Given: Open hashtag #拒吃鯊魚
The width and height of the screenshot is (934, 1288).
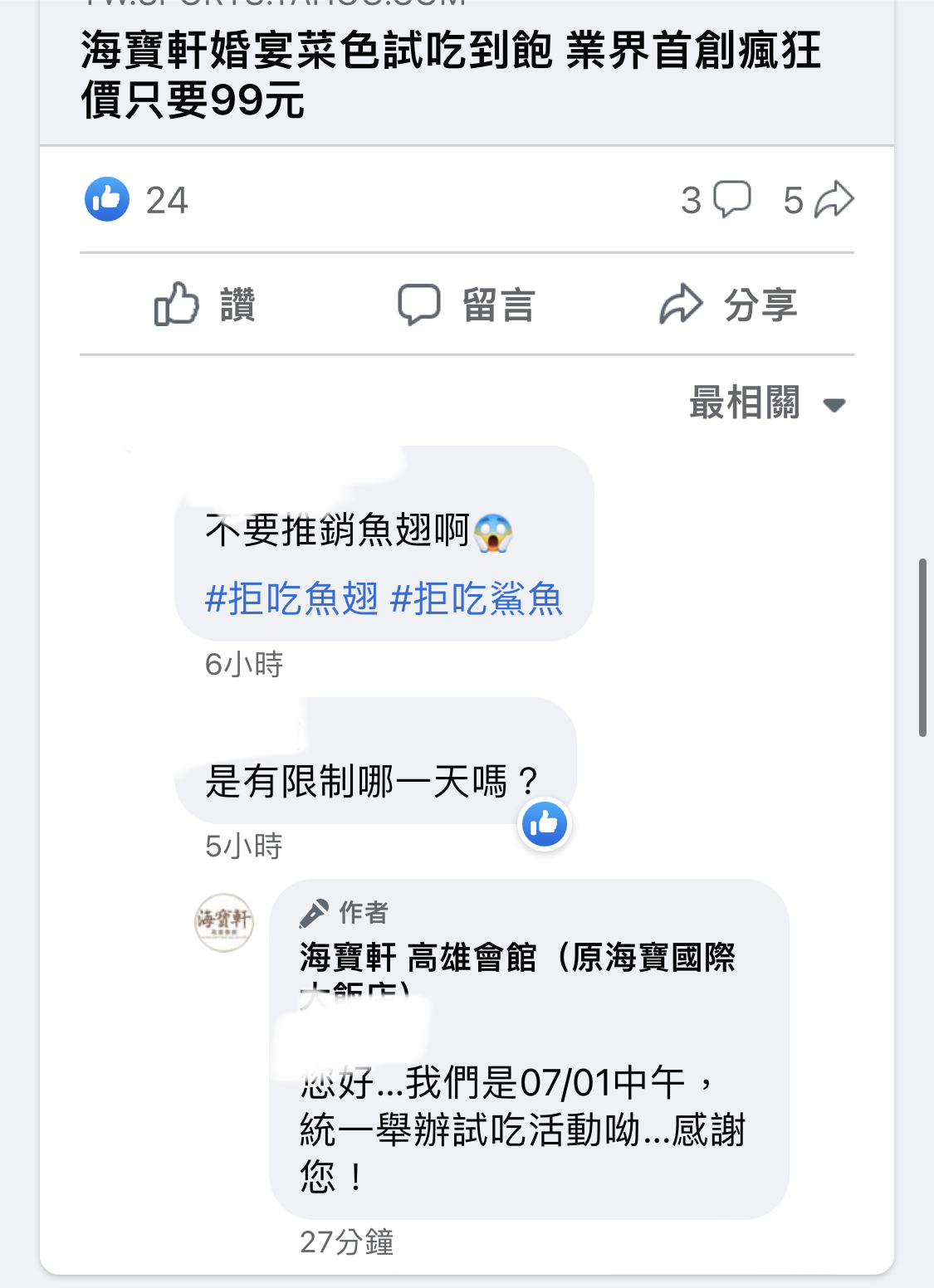Looking at the screenshot, I should [477, 598].
